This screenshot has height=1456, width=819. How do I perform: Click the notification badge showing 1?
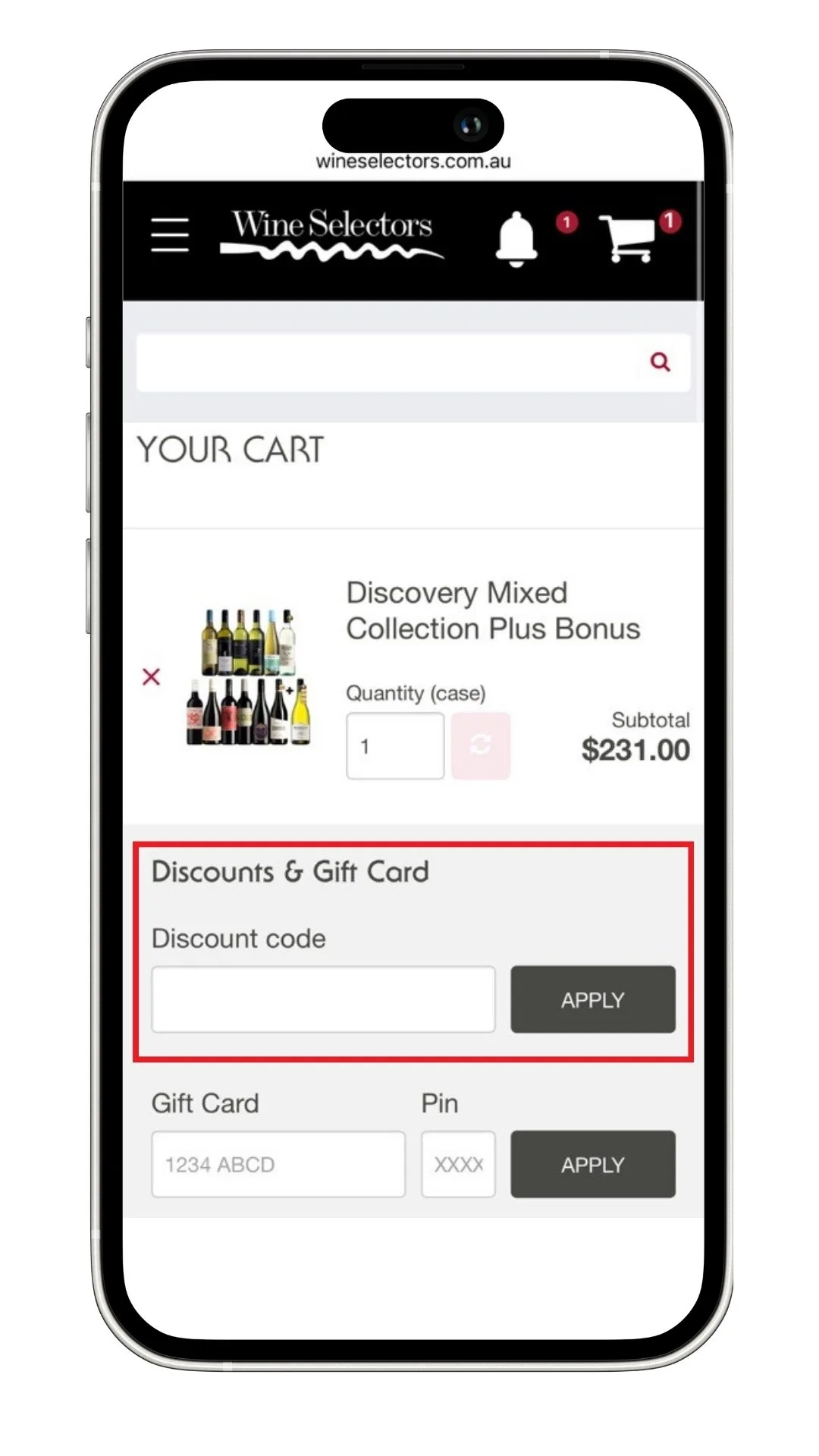click(565, 222)
